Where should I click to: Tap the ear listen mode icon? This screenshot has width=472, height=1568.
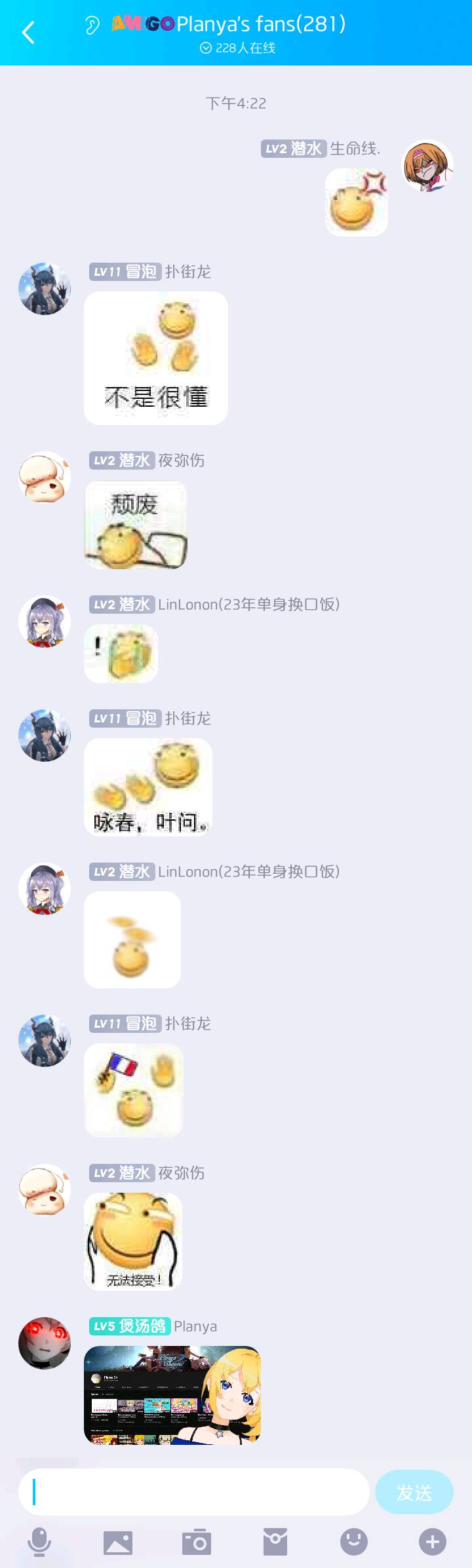point(92,26)
